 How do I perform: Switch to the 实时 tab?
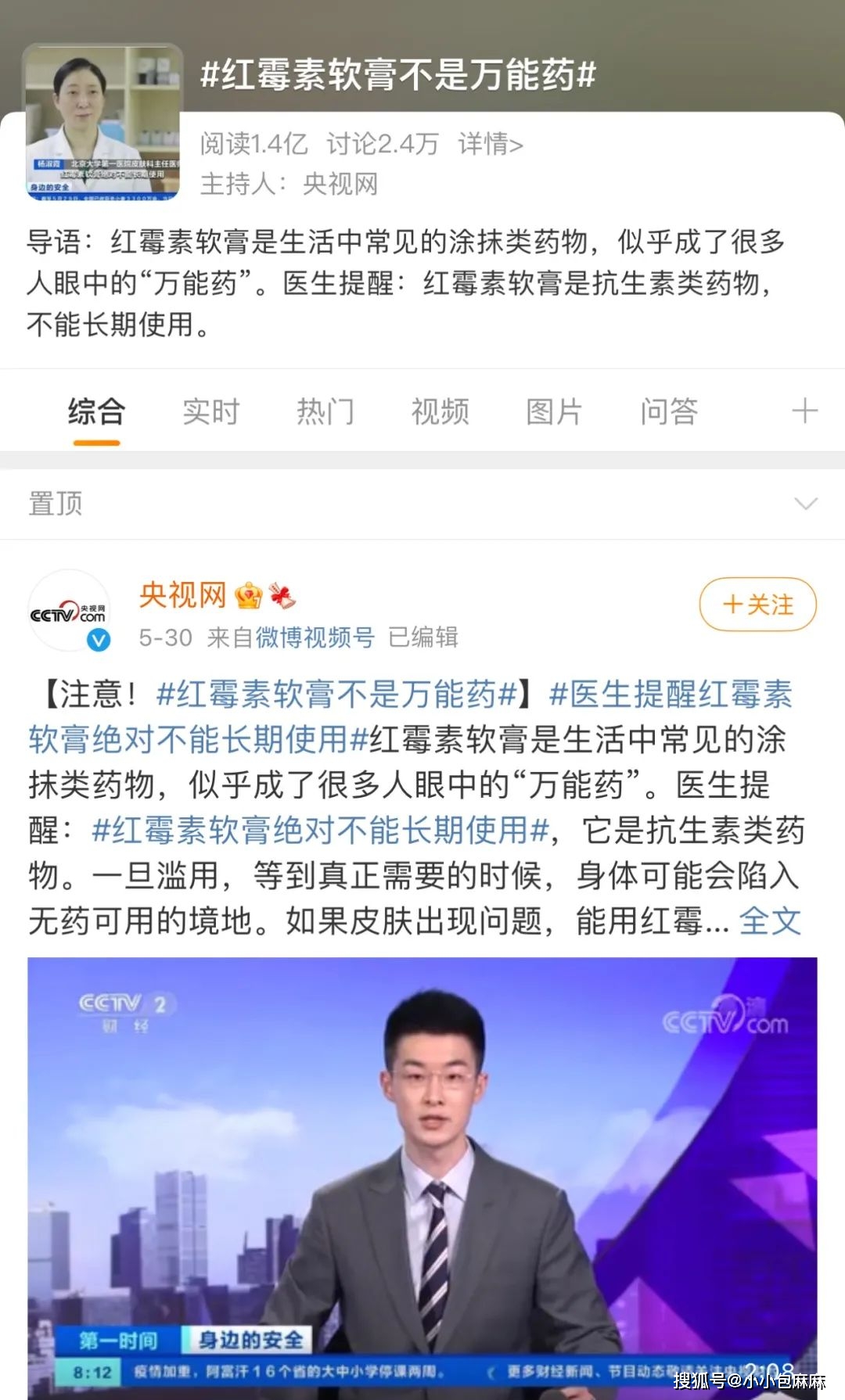click(x=210, y=411)
